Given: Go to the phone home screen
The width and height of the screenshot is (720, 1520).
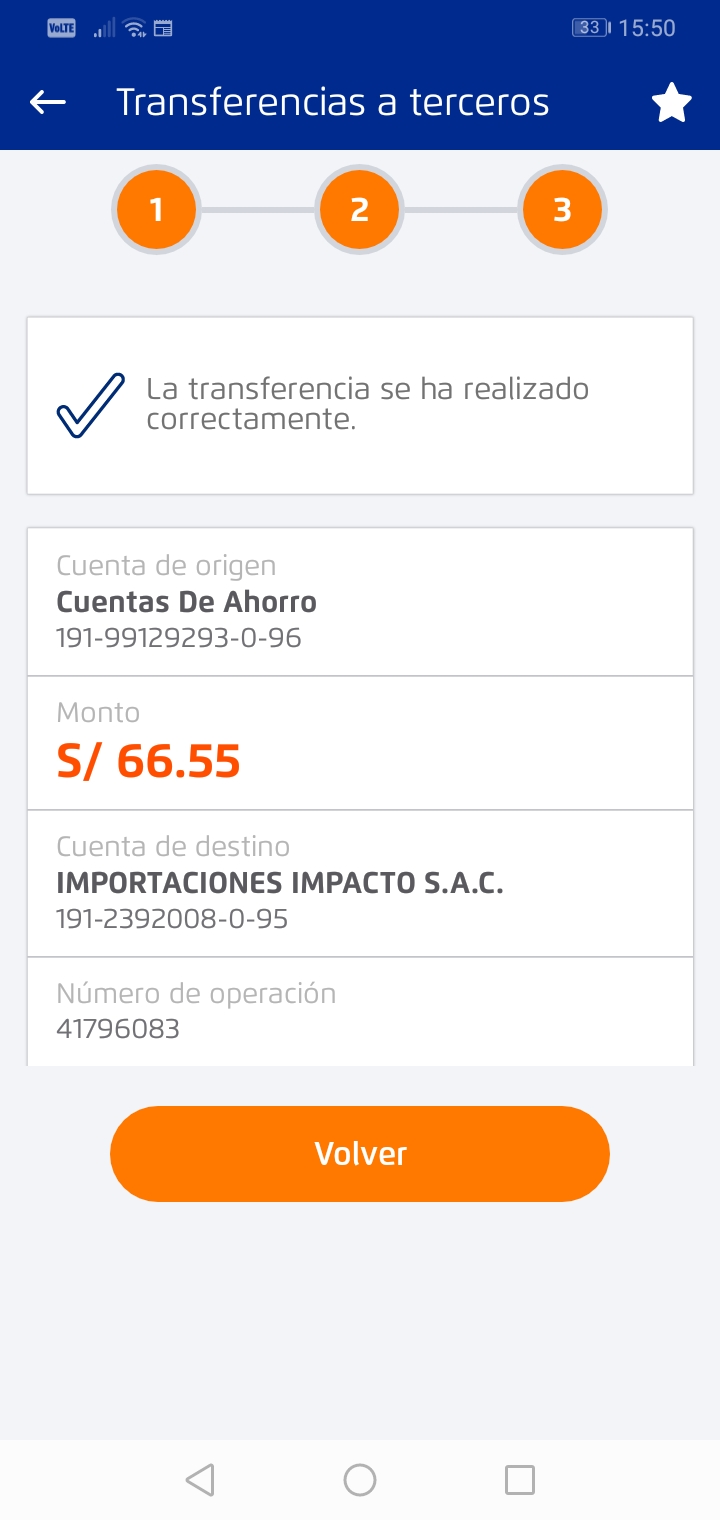Looking at the screenshot, I should coord(360,1479).
